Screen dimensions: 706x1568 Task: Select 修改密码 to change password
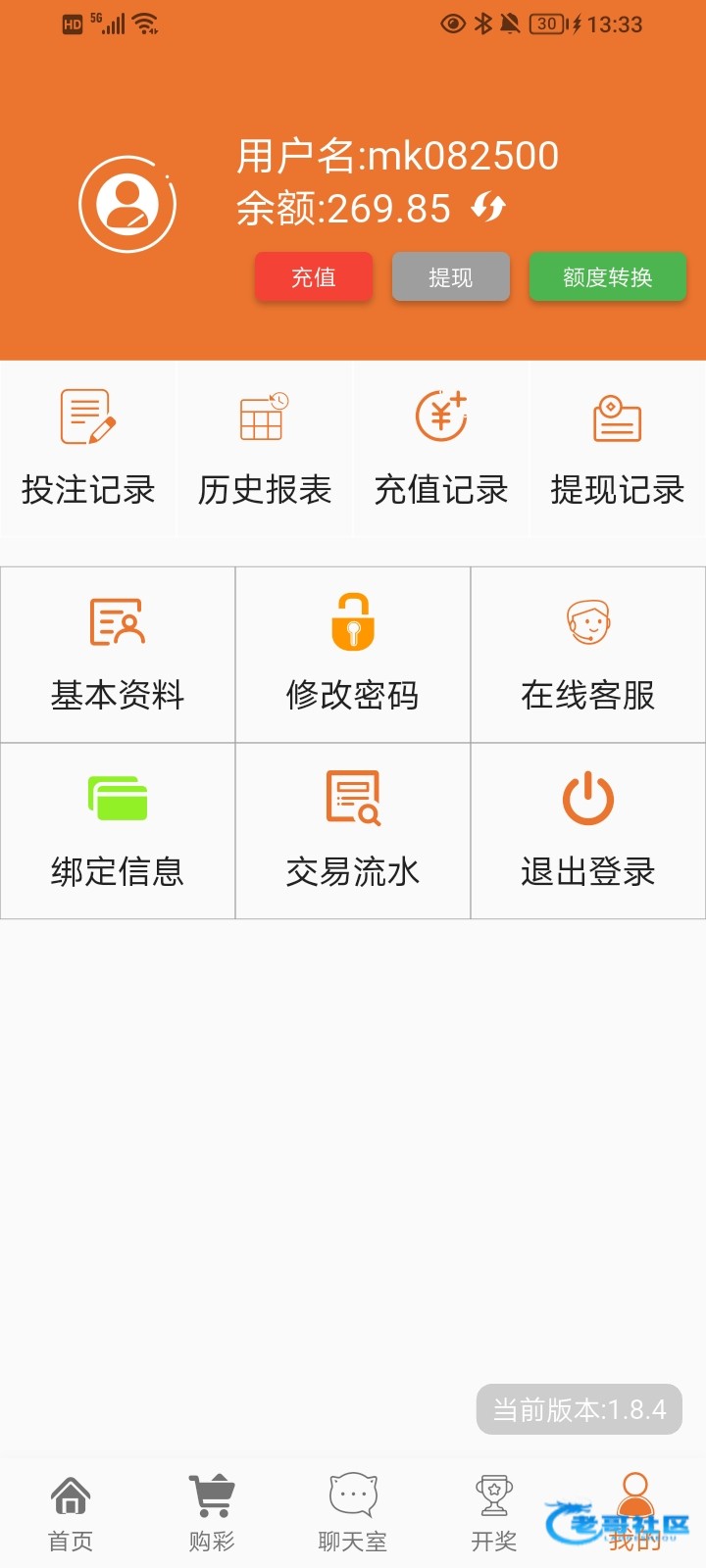353,654
